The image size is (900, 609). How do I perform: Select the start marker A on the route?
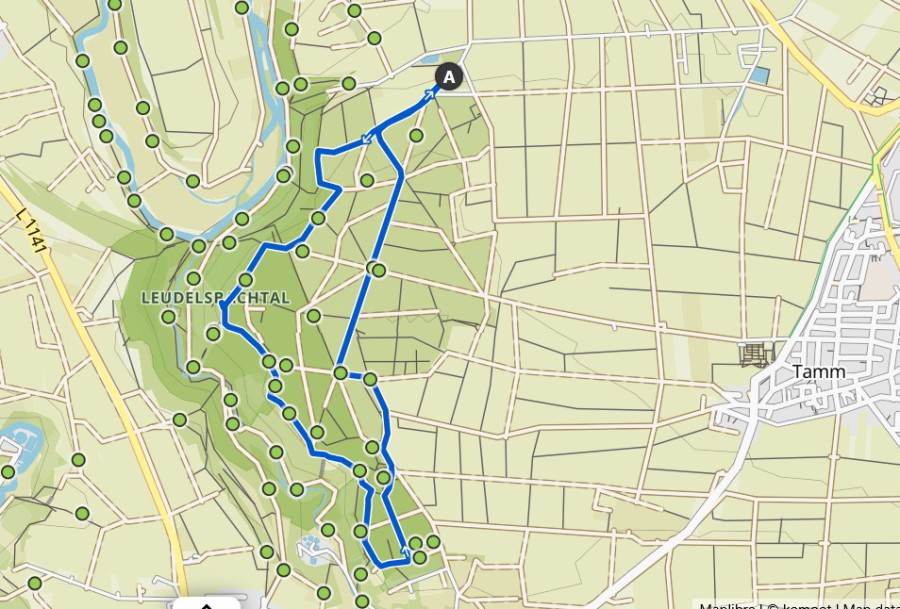click(449, 77)
